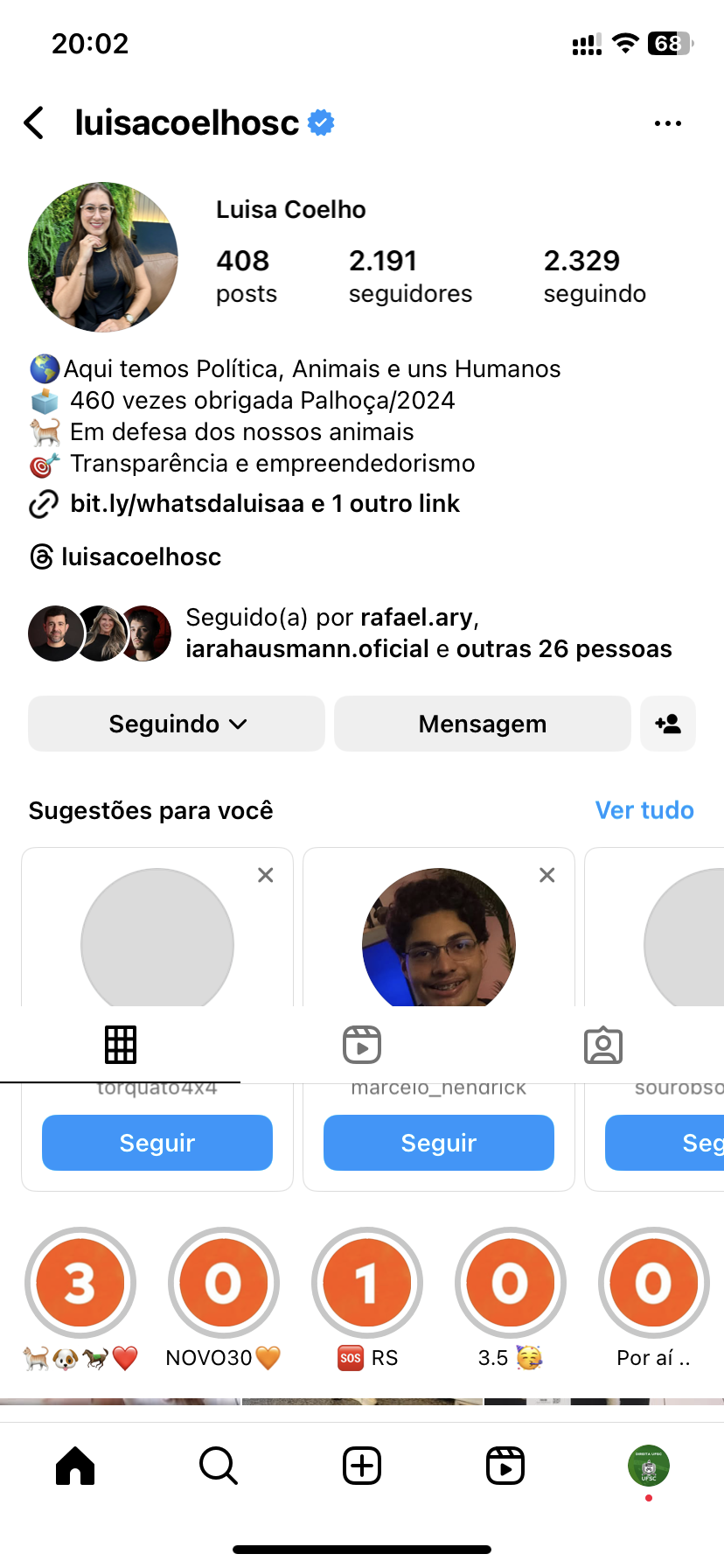
Task: Dismiss the torquato4x4 suggestion
Action: click(266, 875)
